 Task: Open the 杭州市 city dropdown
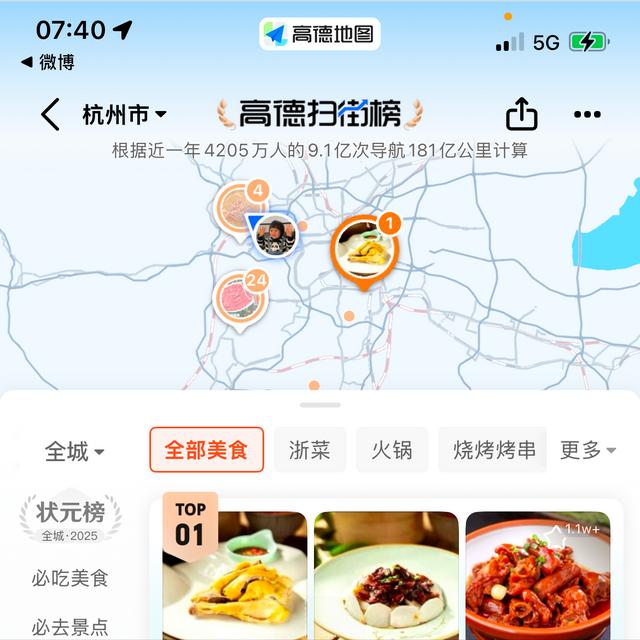(124, 115)
